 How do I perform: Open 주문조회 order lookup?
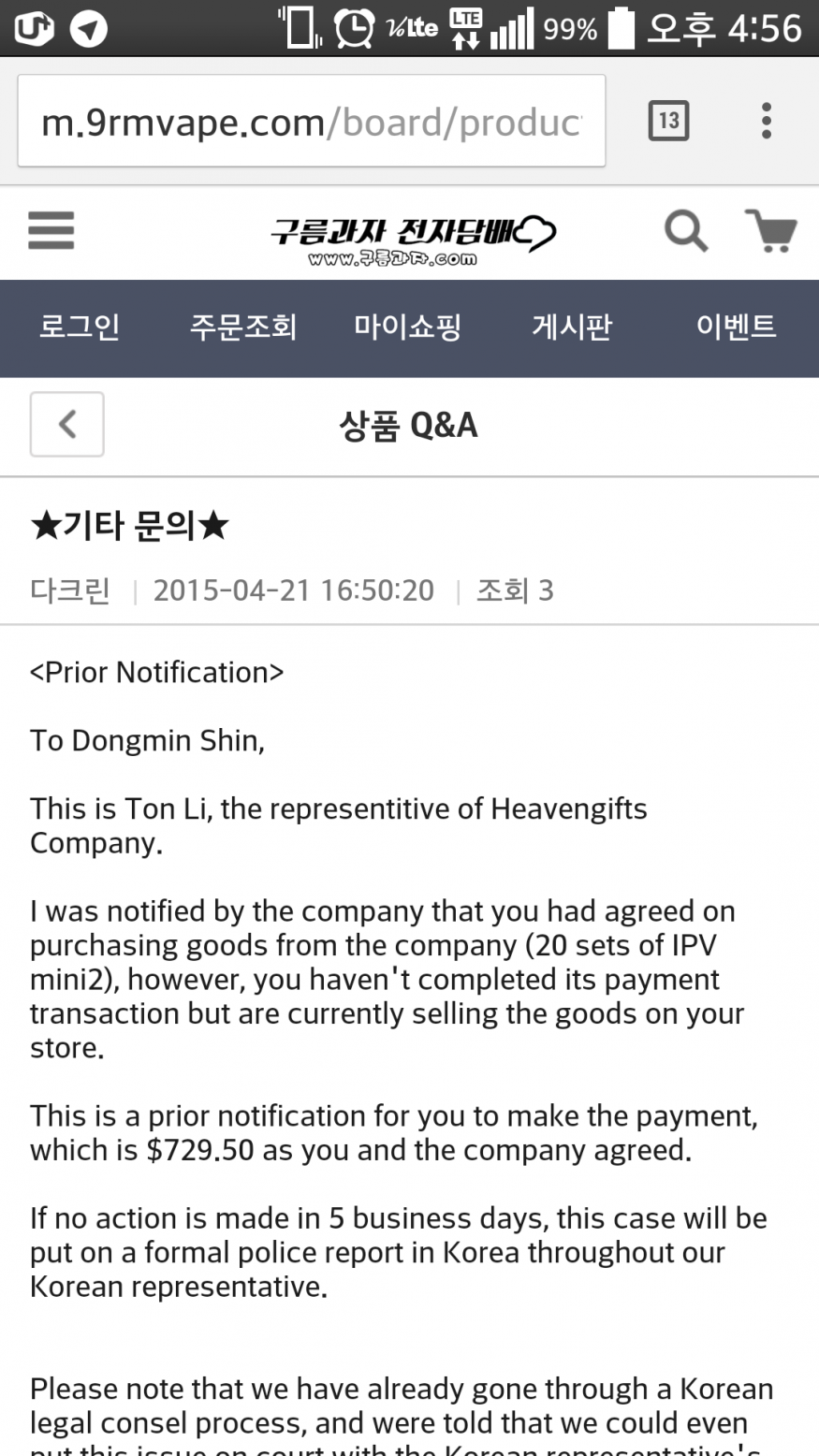click(243, 327)
